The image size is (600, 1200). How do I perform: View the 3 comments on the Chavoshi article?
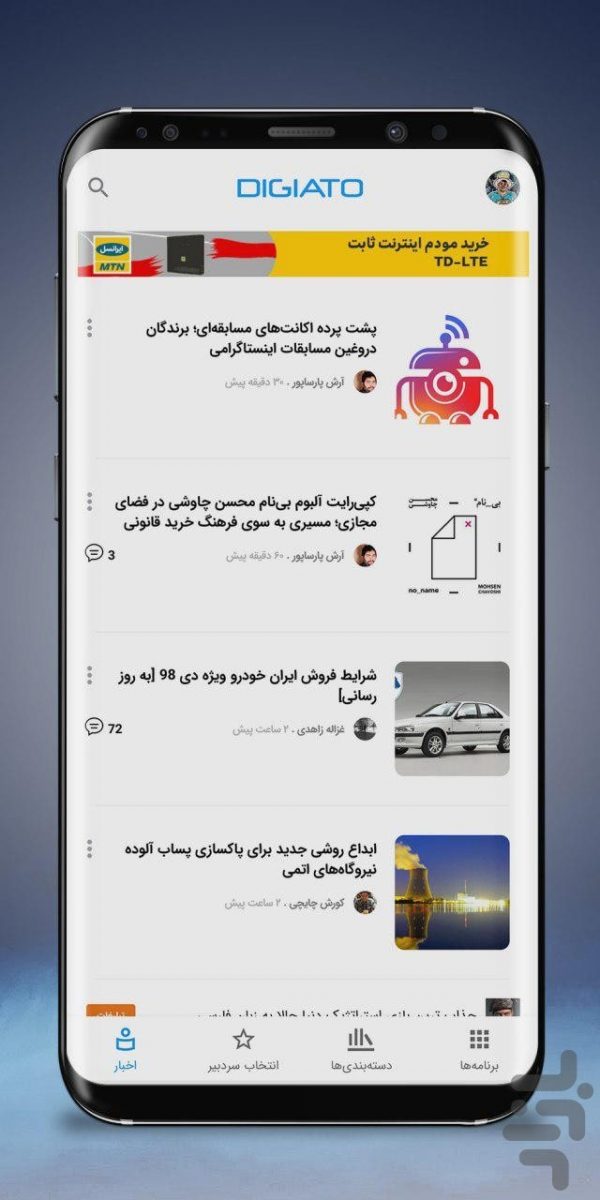coord(100,554)
